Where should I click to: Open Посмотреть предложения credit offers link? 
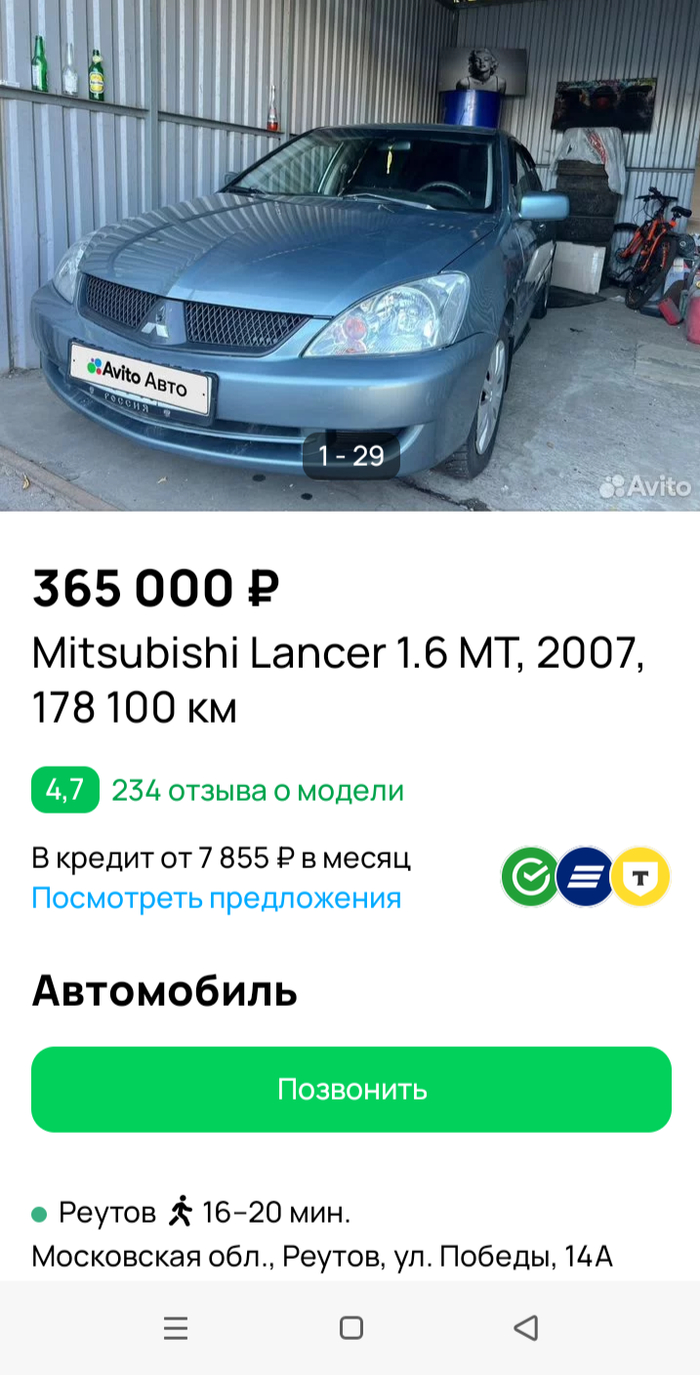click(216, 898)
